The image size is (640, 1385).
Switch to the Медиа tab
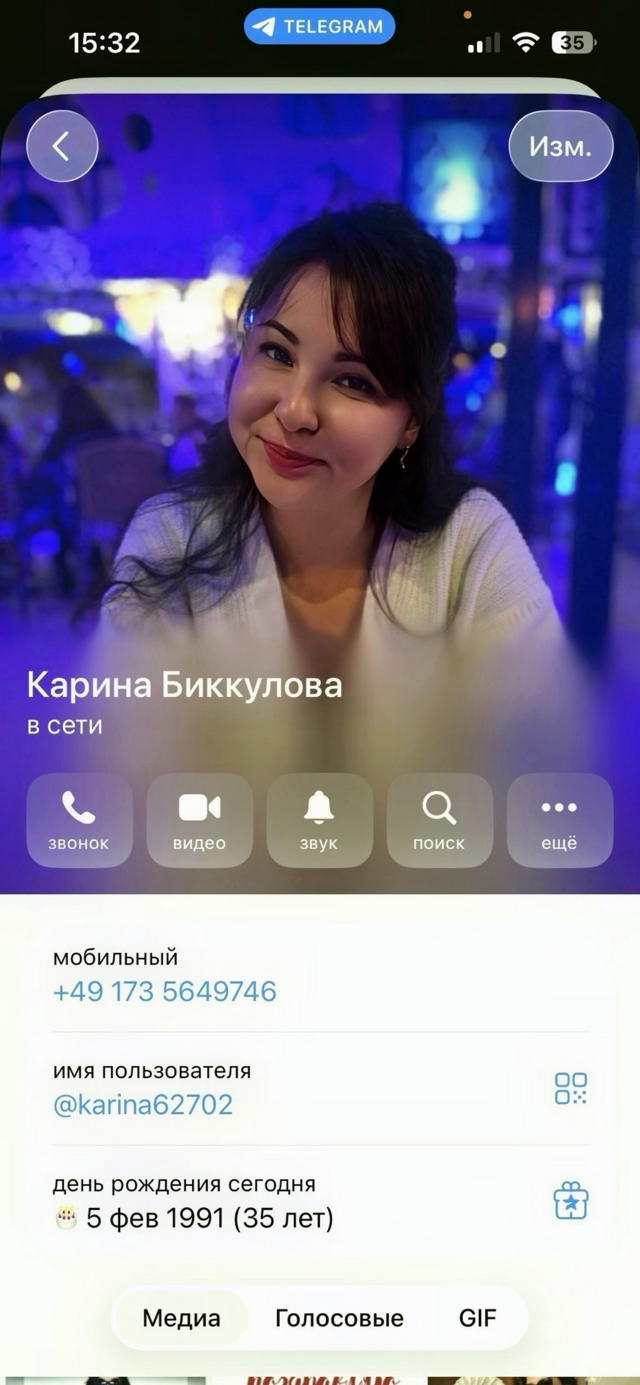pyautogui.click(x=181, y=1318)
